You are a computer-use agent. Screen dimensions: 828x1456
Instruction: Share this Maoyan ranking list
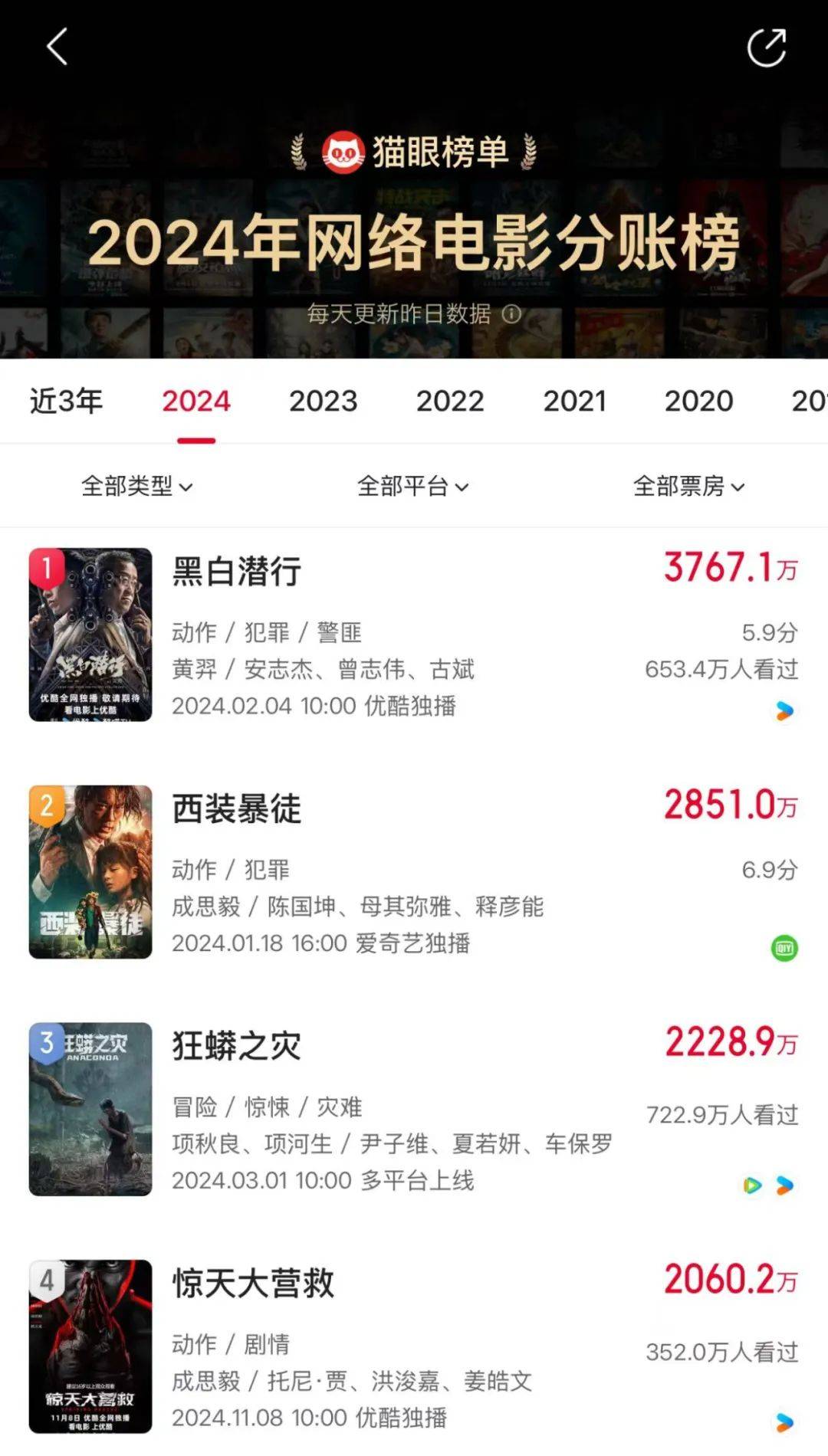click(766, 48)
